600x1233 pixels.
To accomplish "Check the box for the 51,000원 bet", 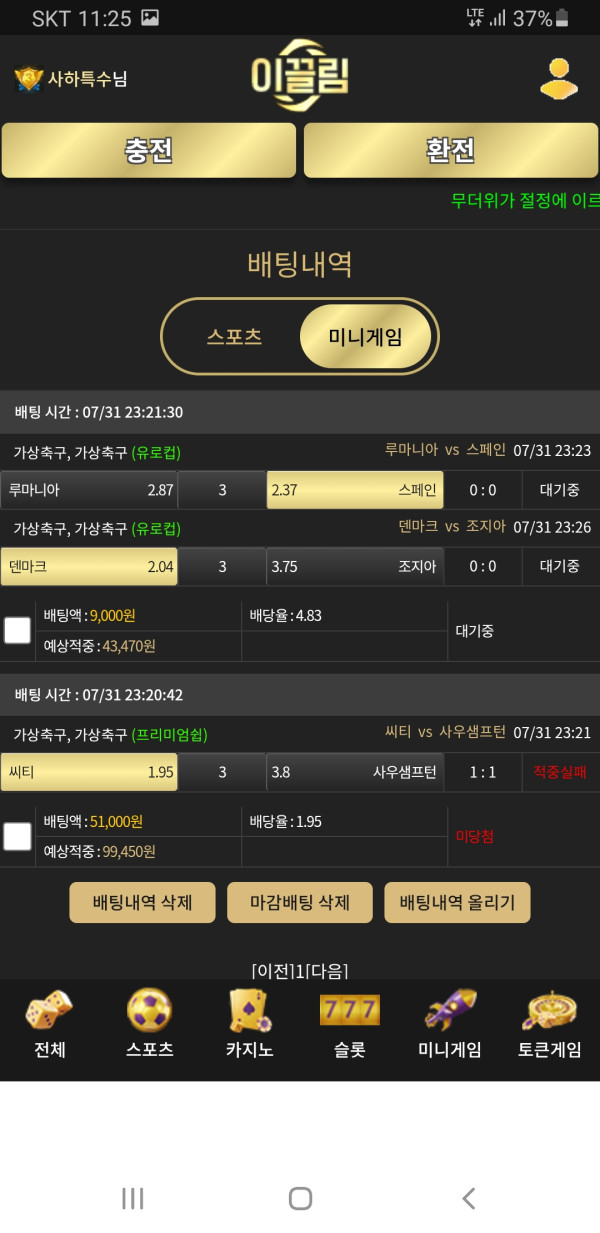I will point(17,836).
